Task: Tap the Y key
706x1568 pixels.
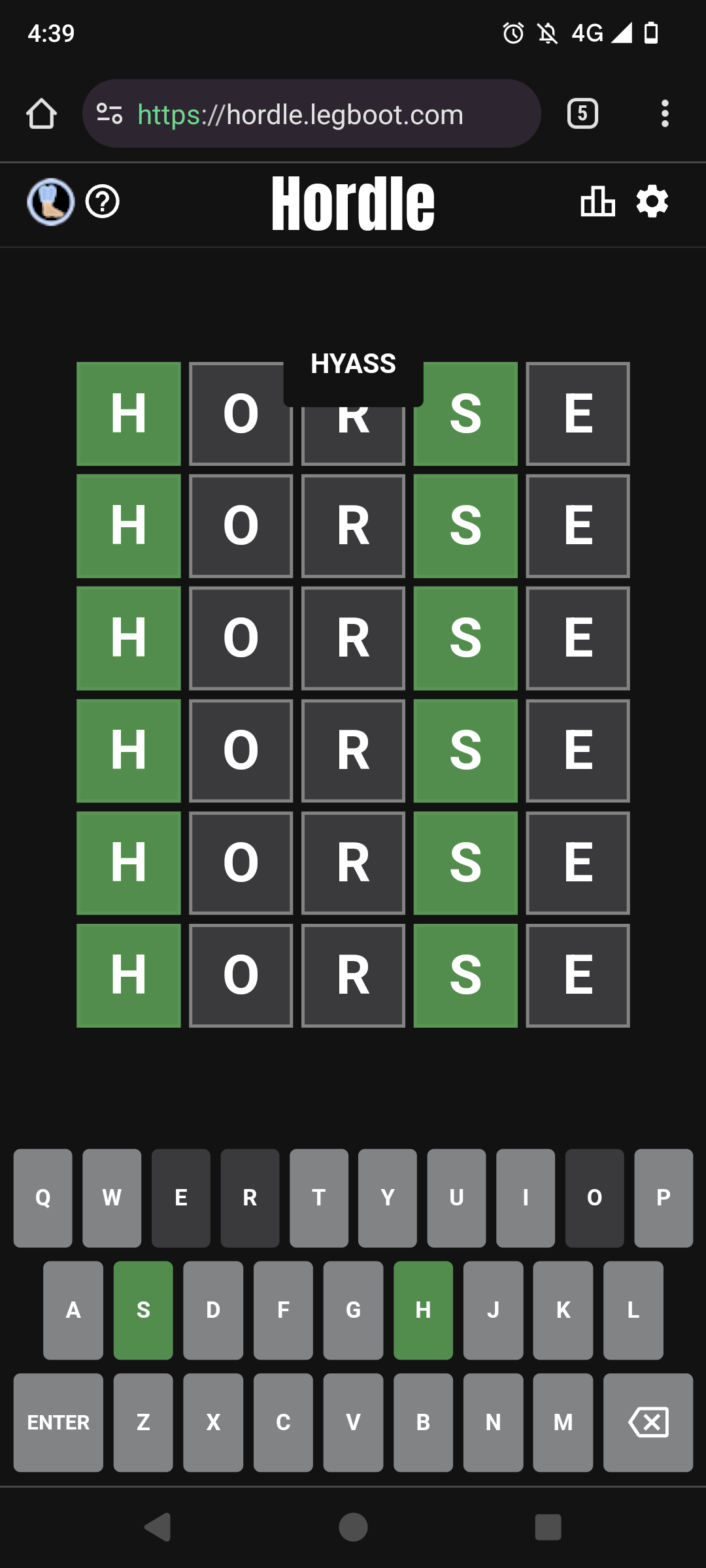Action: (x=388, y=1198)
